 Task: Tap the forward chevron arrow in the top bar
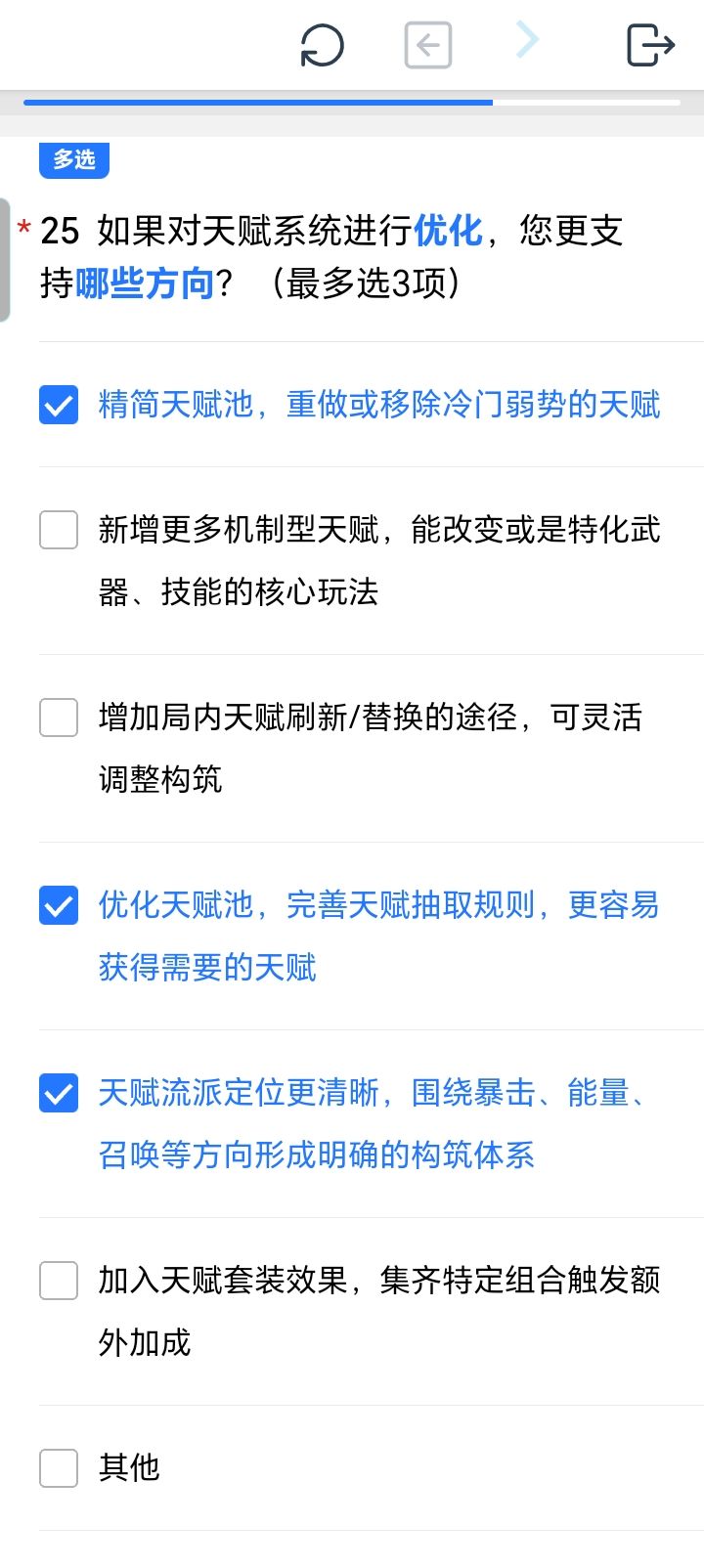point(527,40)
